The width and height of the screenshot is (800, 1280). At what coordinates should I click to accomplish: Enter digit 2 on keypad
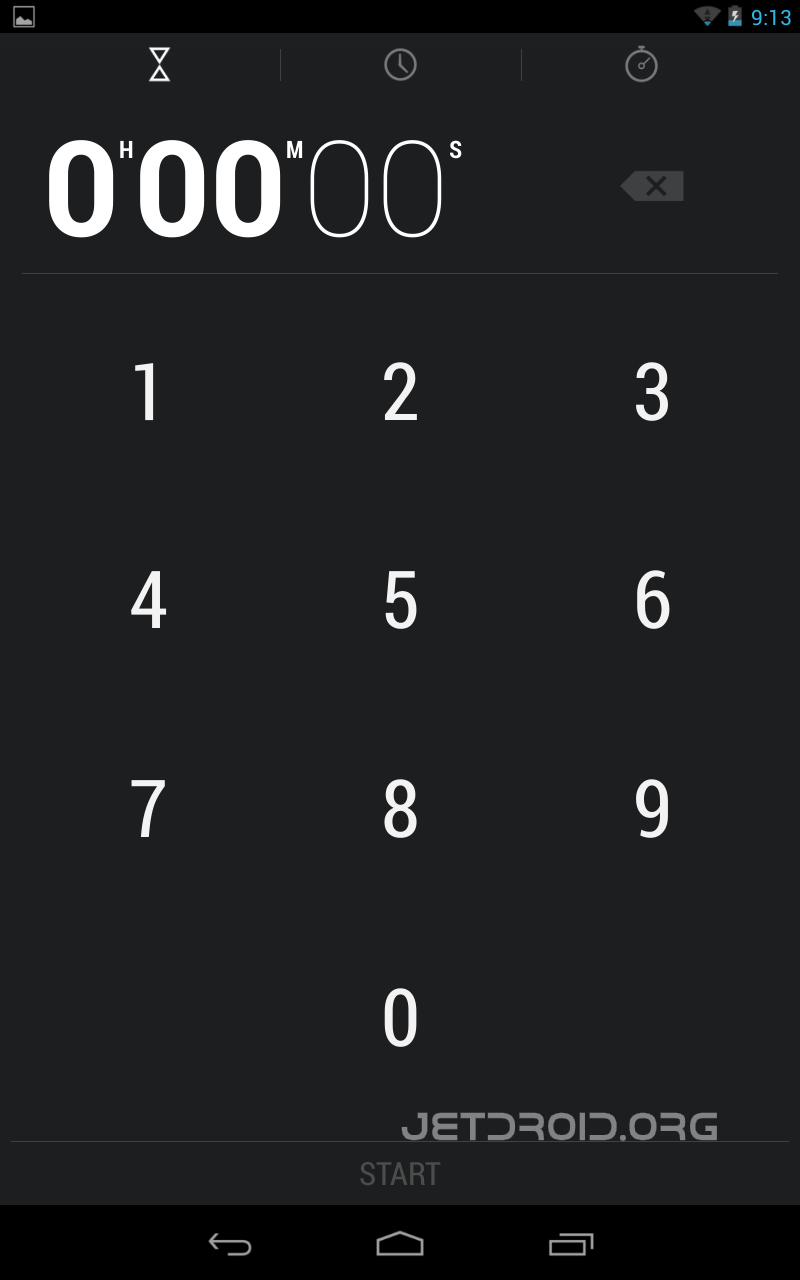pos(400,393)
